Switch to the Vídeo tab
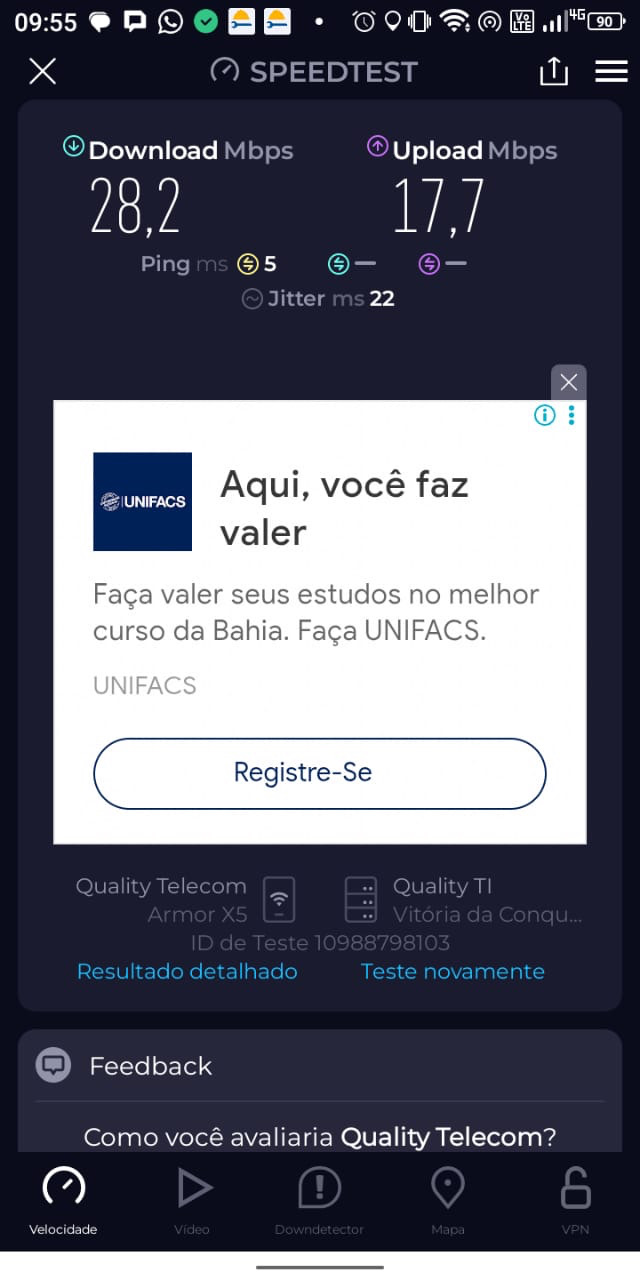Image resolution: width=640 pixels, height=1280 pixels. (192, 1200)
